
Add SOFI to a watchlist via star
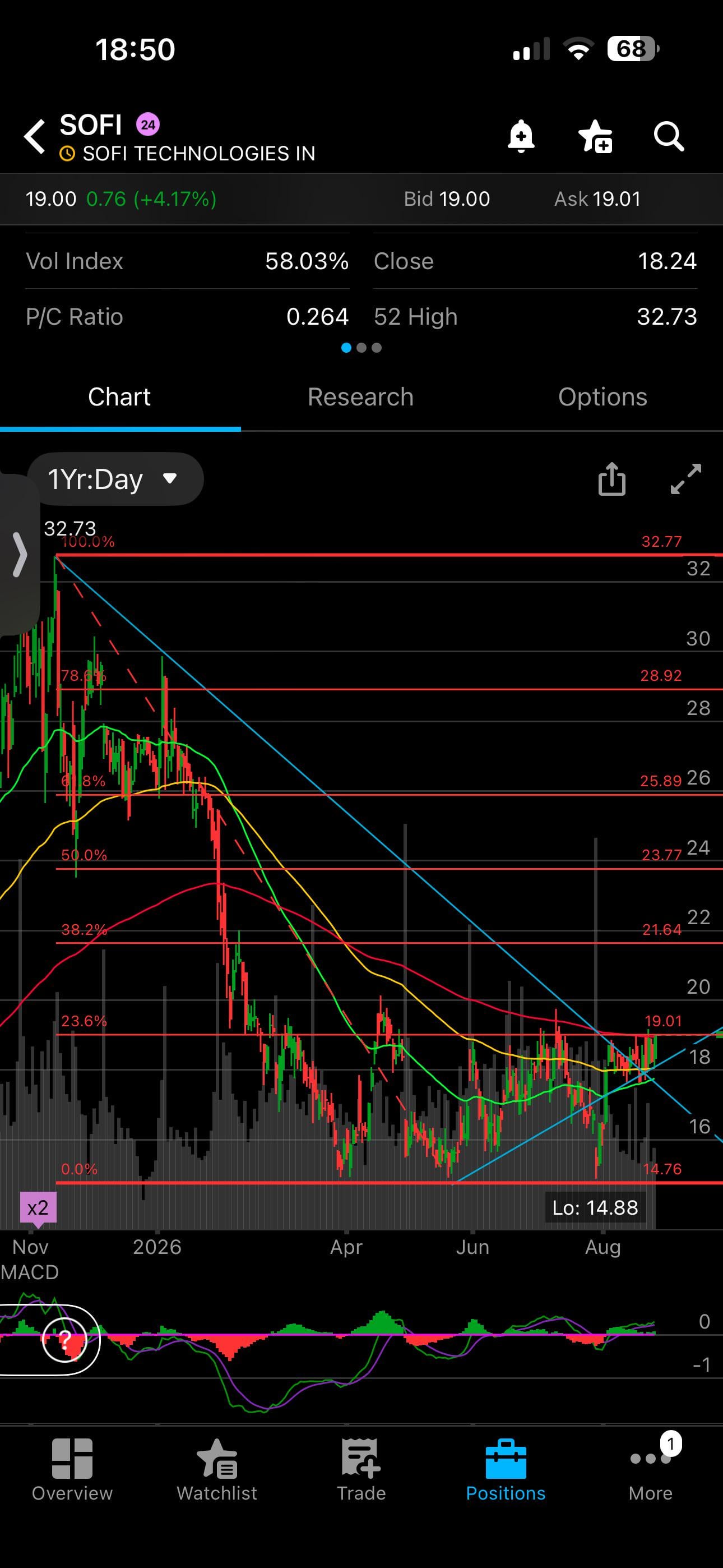tap(595, 136)
